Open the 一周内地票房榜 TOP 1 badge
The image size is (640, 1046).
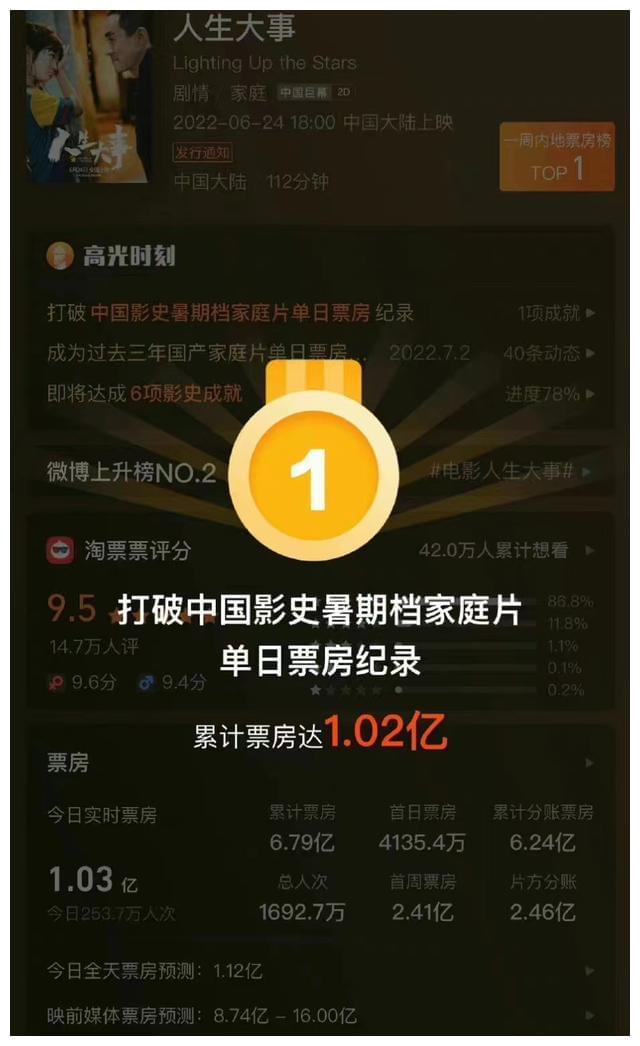(x=556, y=157)
